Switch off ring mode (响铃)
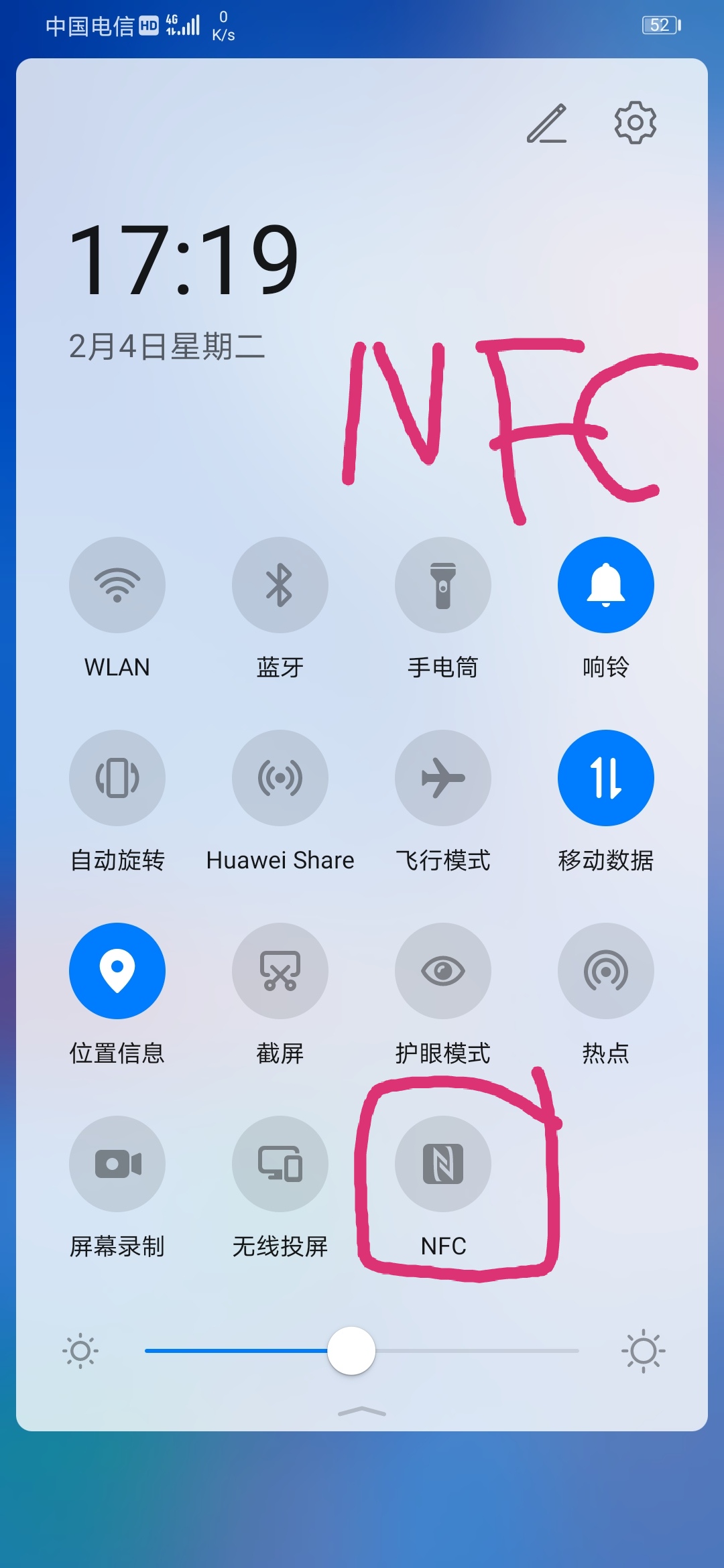Viewport: 724px width, 1568px height. [605, 584]
